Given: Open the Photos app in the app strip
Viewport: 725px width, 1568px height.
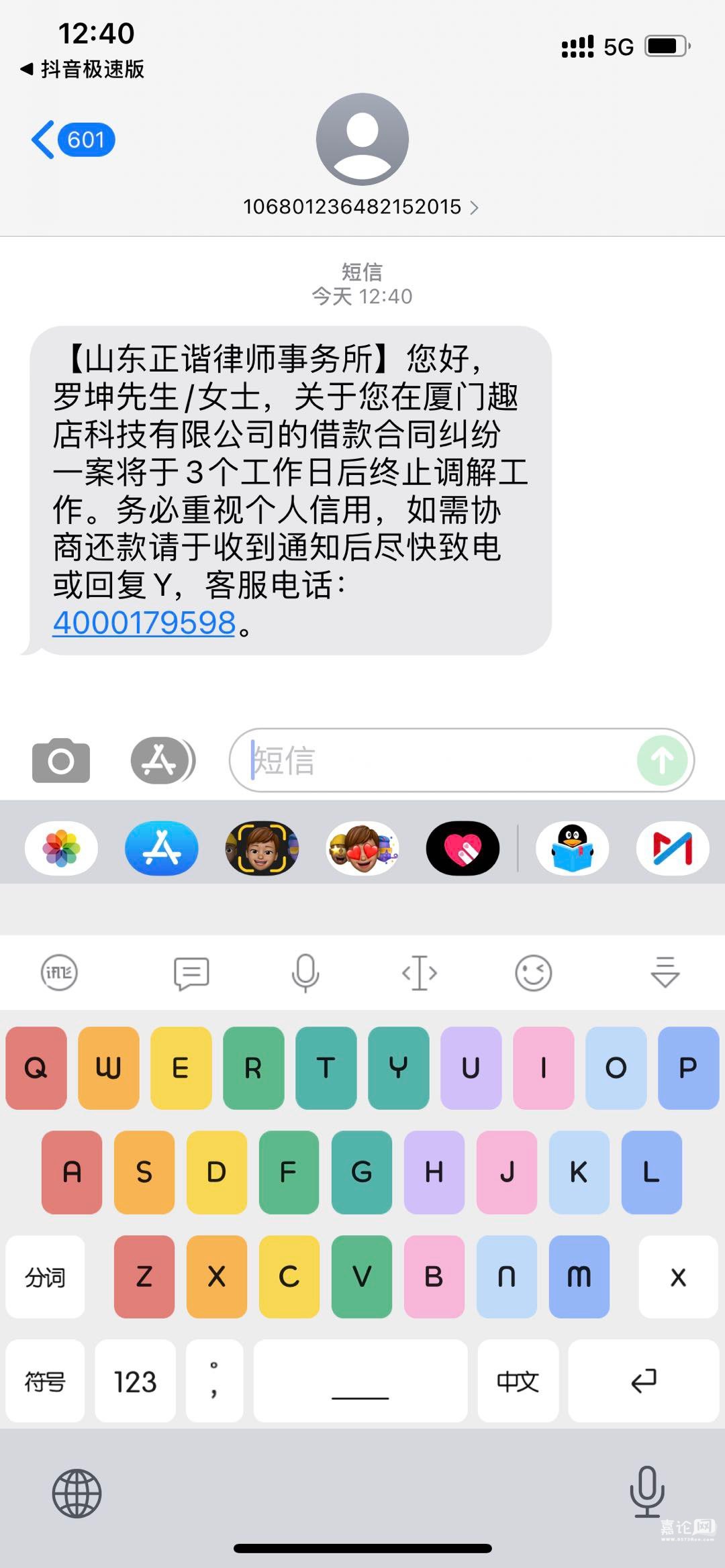Looking at the screenshot, I should tap(61, 848).
